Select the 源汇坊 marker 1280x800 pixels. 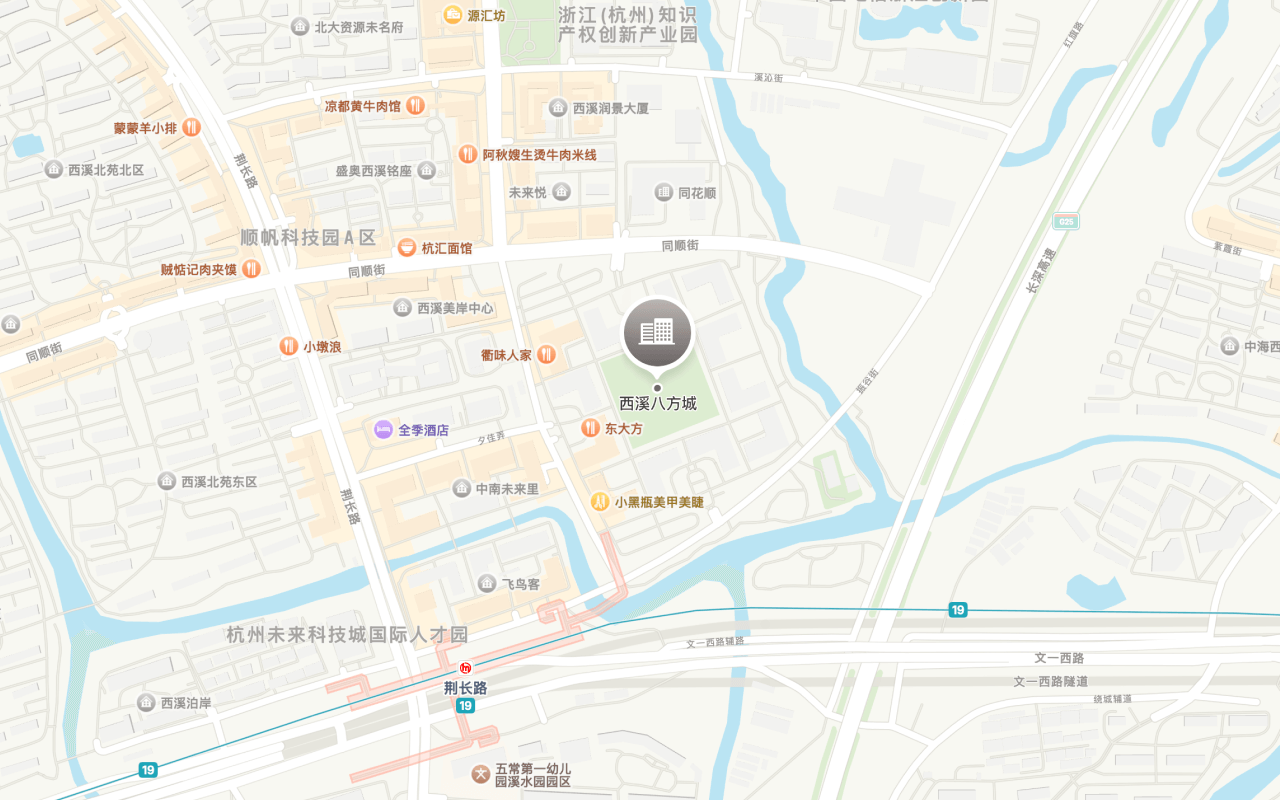click(x=453, y=15)
